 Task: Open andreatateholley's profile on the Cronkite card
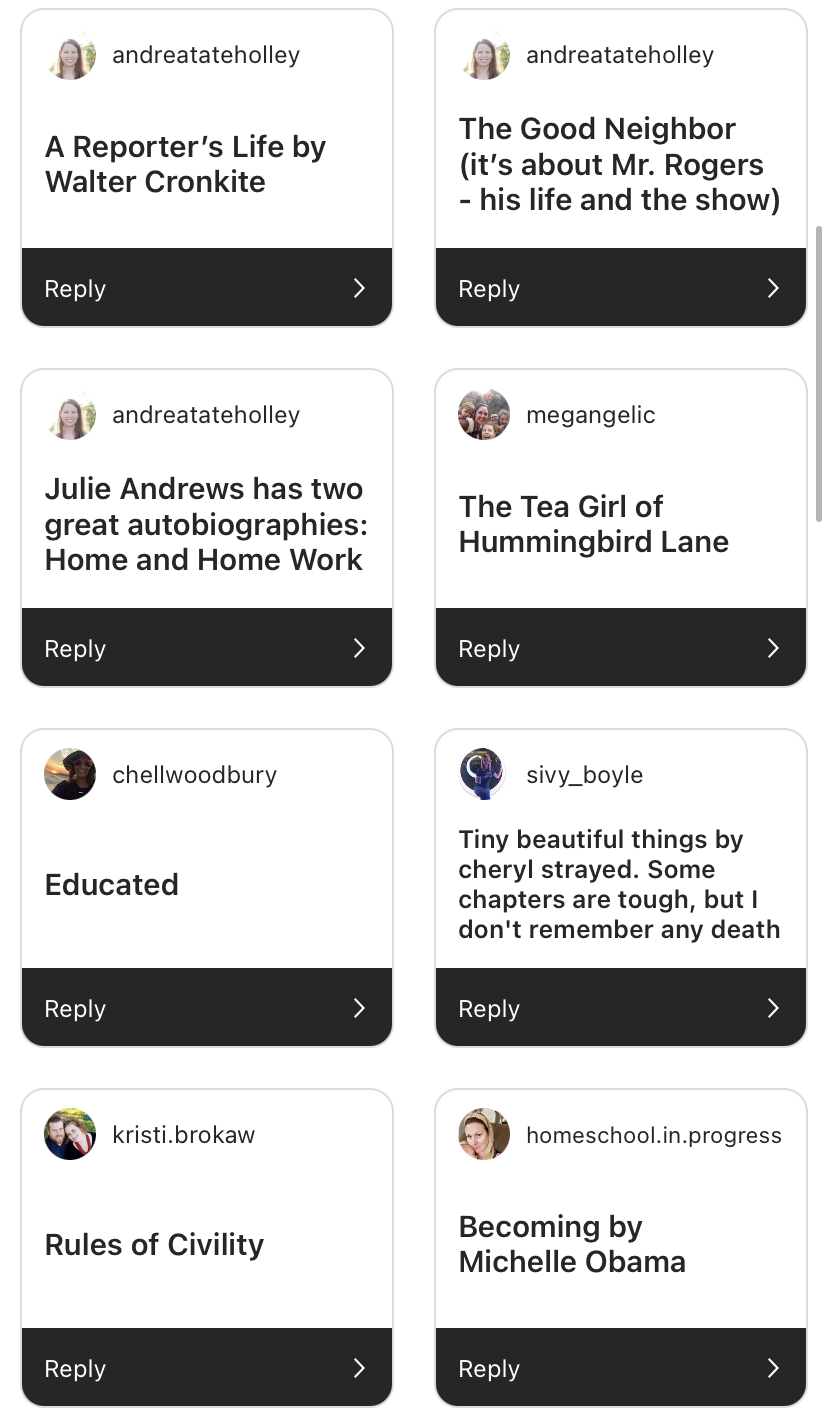pos(205,55)
